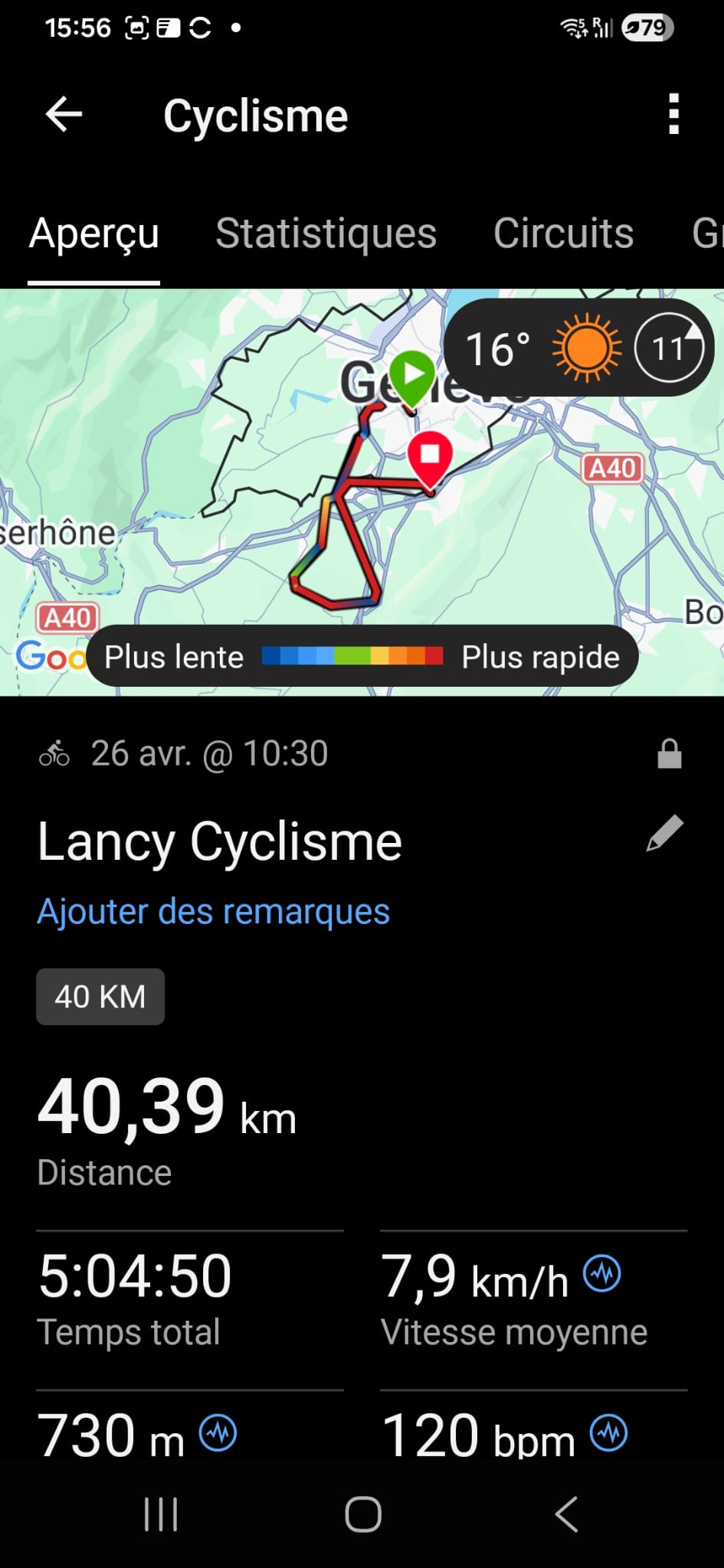Select the Aperçu tab

pos(94,234)
